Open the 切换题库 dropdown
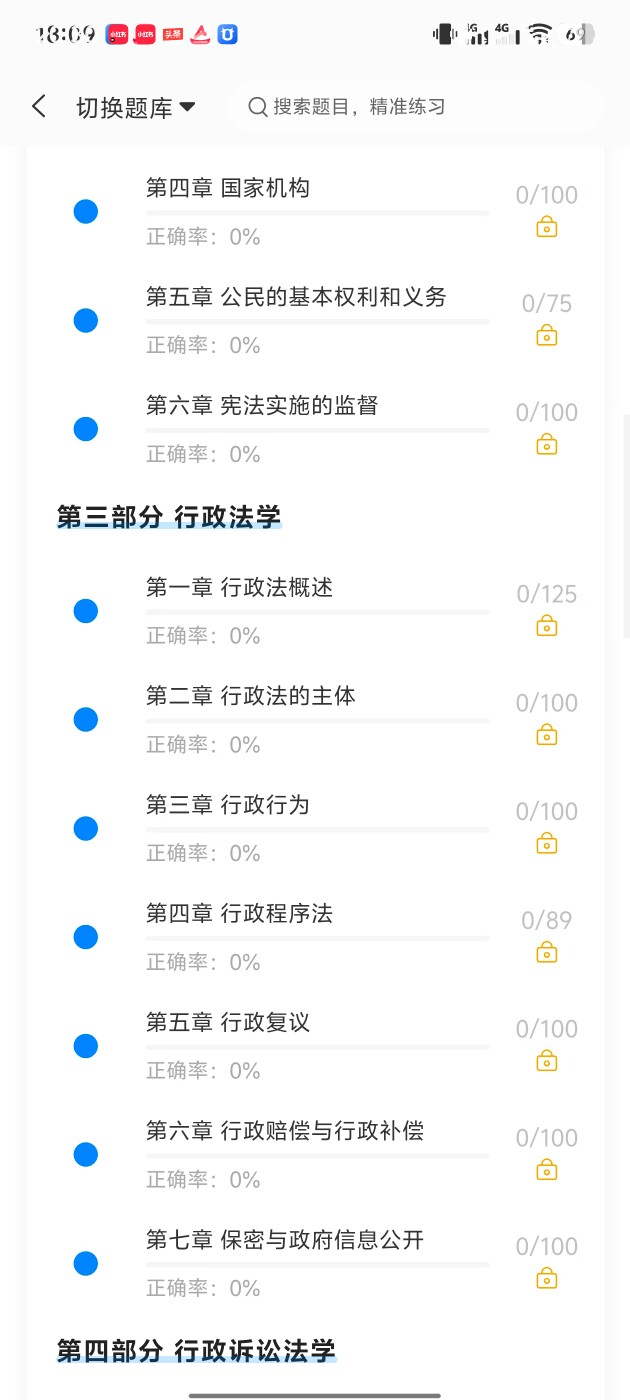 (x=135, y=108)
